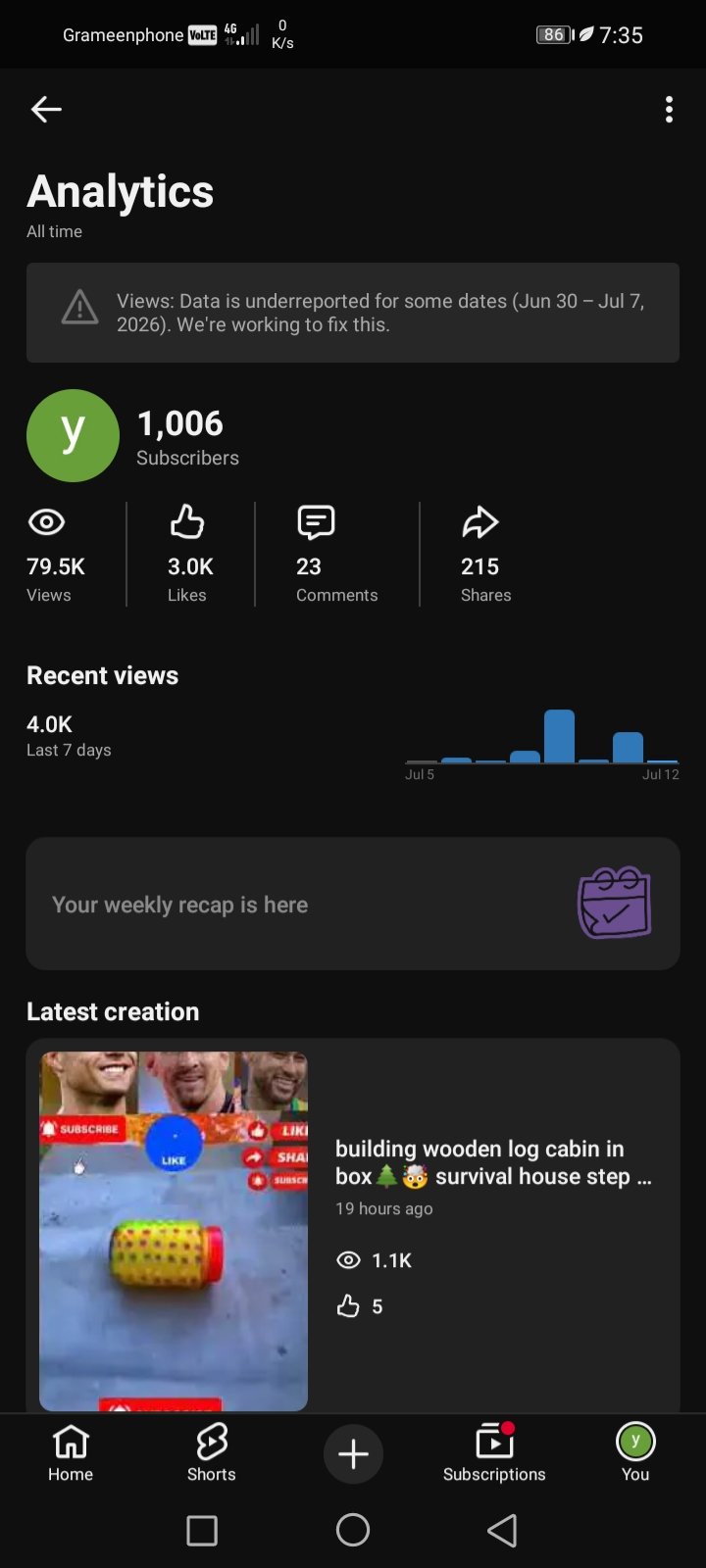The width and height of the screenshot is (706, 1568).
Task: Switch to the Shorts tab
Action: pos(212,1452)
